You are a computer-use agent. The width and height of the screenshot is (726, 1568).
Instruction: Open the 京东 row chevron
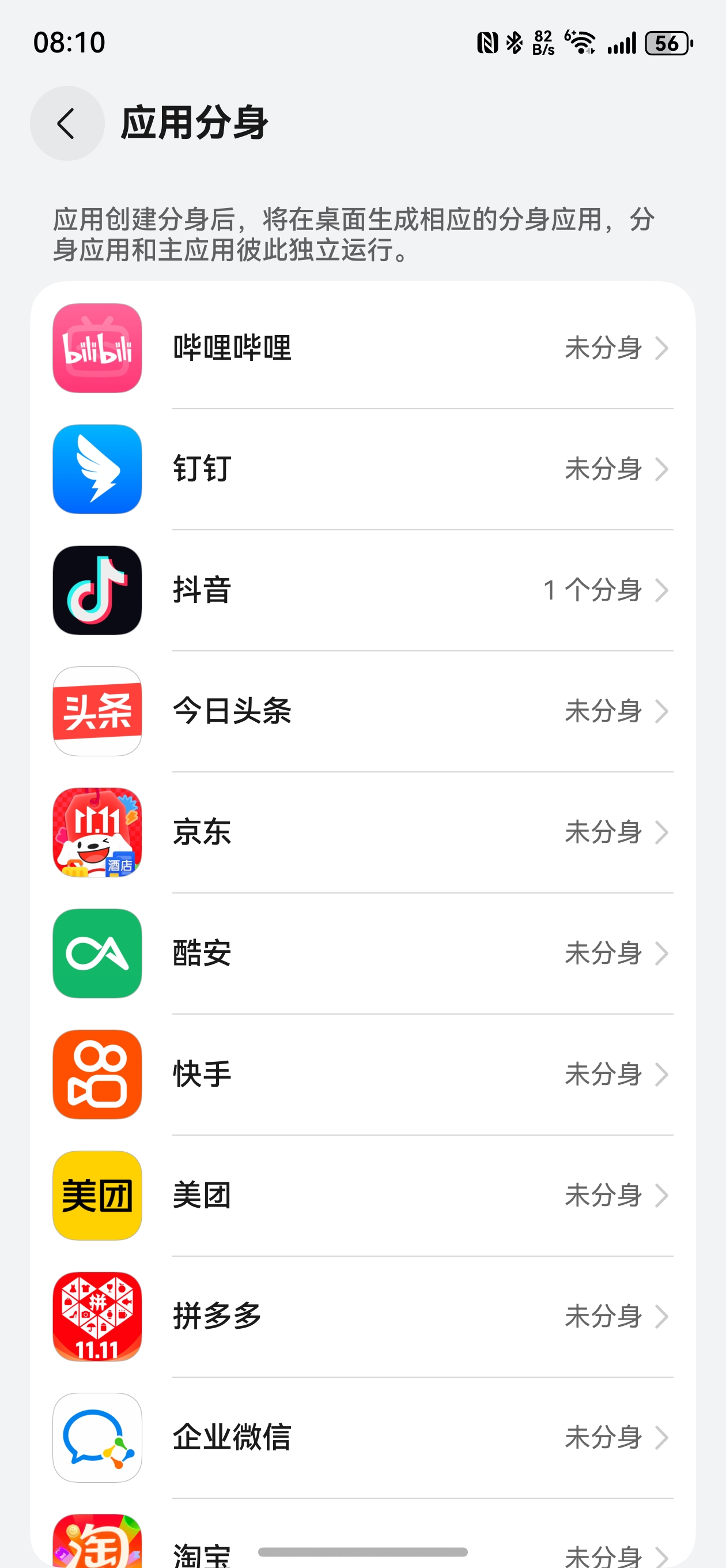tap(662, 832)
